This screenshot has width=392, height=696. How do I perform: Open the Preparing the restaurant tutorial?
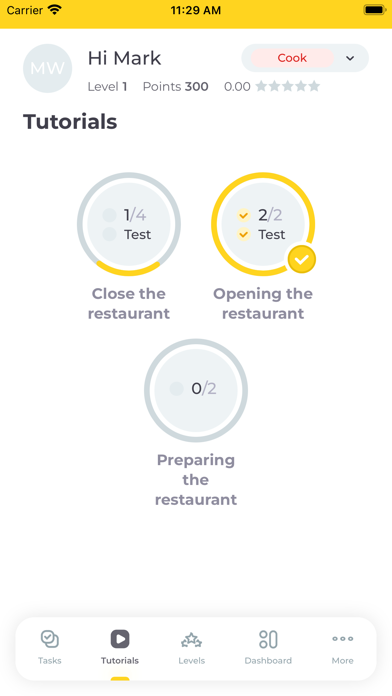[196, 390]
